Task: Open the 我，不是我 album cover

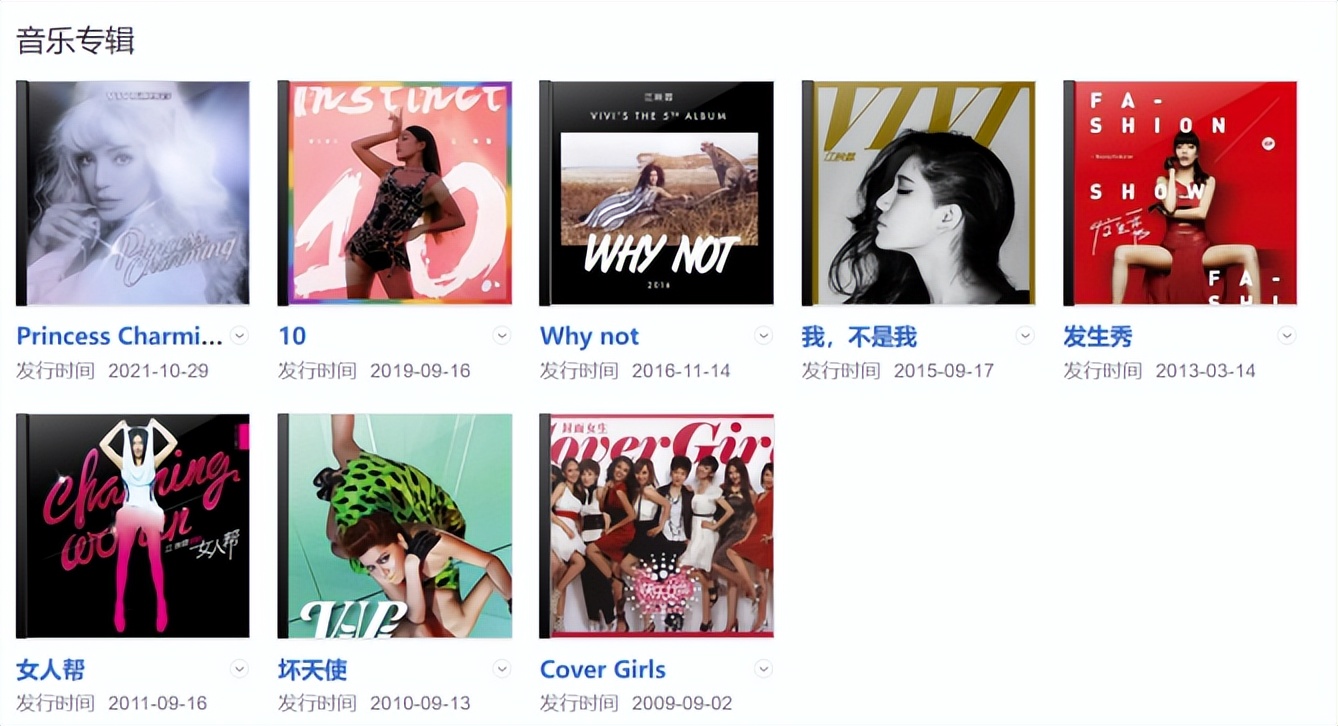Action: [x=918, y=193]
